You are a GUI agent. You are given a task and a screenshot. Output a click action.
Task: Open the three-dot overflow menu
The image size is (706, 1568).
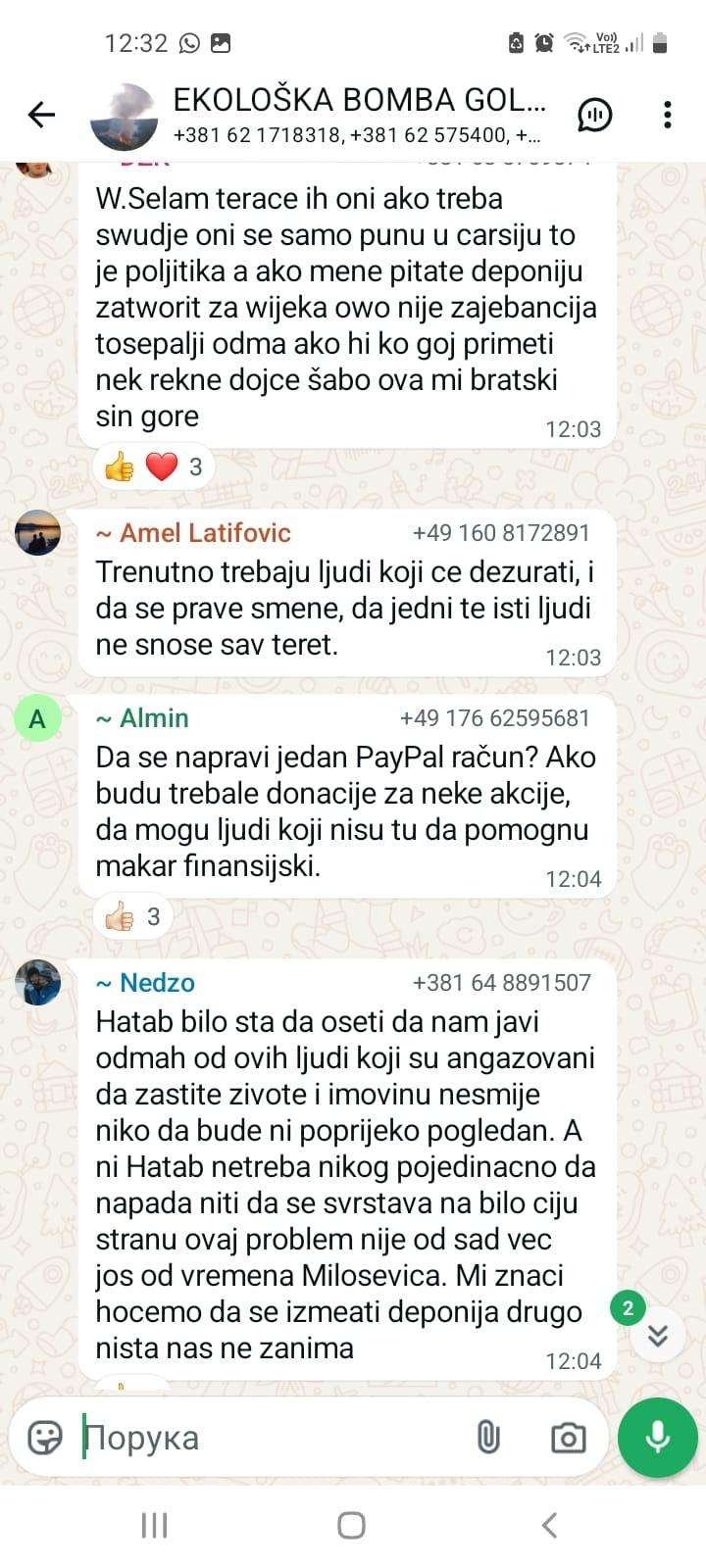click(x=667, y=115)
